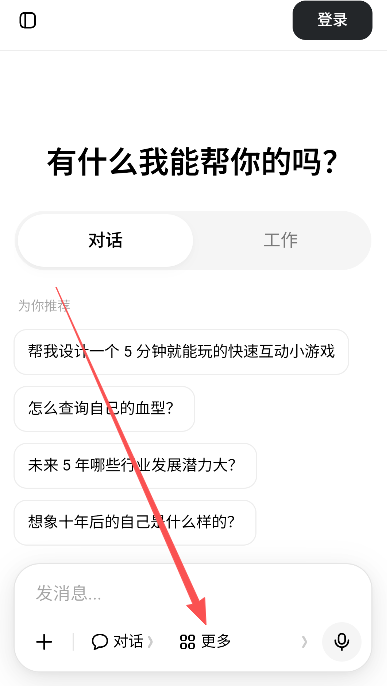Screen dimensions: 387x686
Task: Open the 对话 mode selector chip
Action: coord(122,642)
